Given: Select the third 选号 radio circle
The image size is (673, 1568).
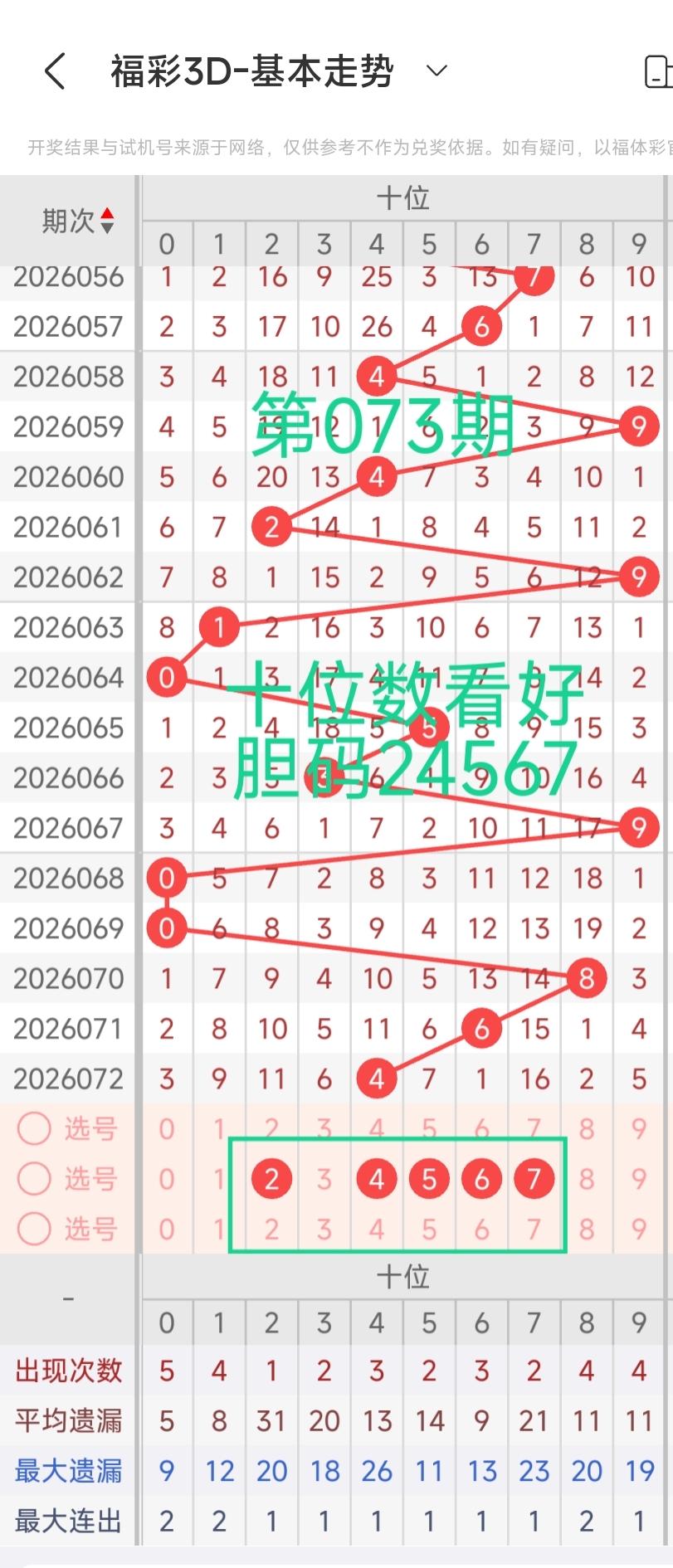Looking at the screenshot, I should (33, 1230).
